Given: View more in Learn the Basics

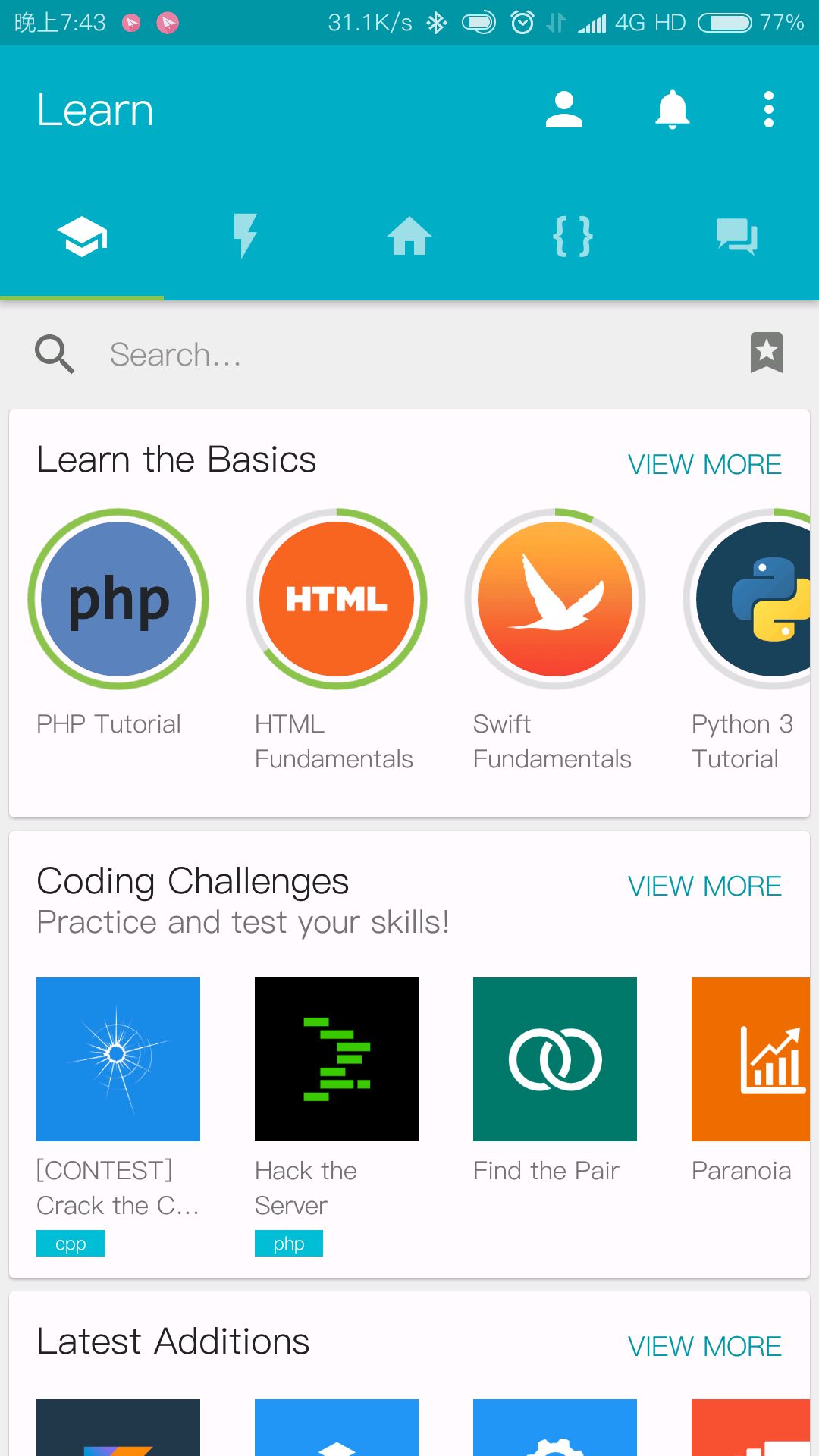Looking at the screenshot, I should (704, 465).
